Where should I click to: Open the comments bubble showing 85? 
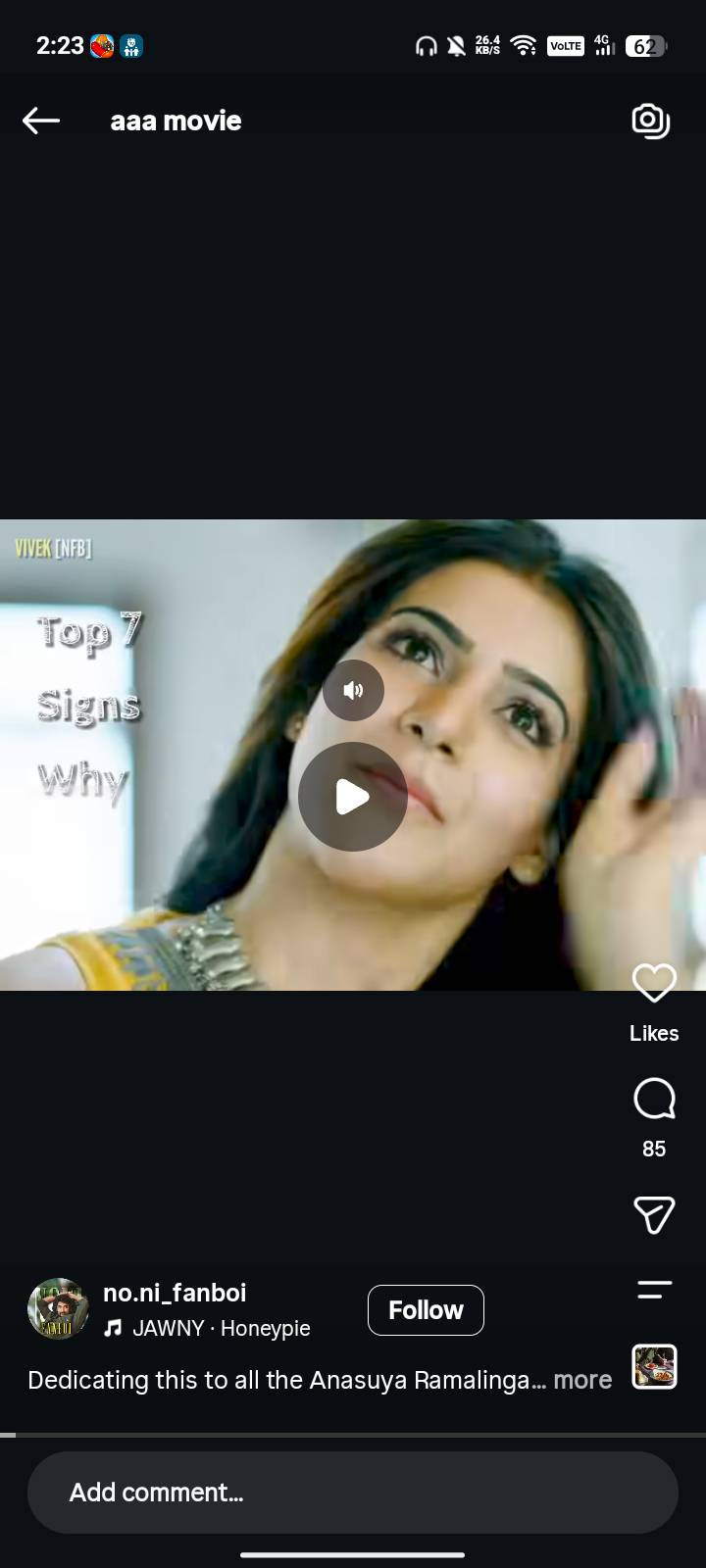pos(654,1100)
